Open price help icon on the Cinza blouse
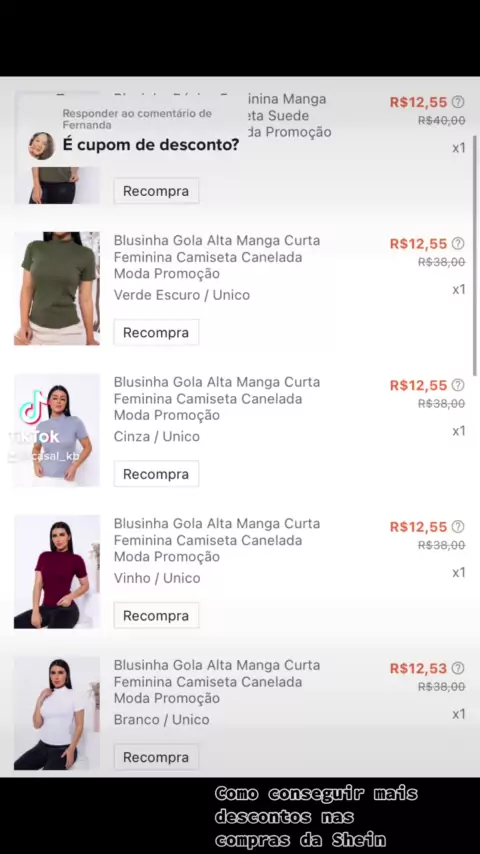The image size is (480, 854). click(458, 385)
